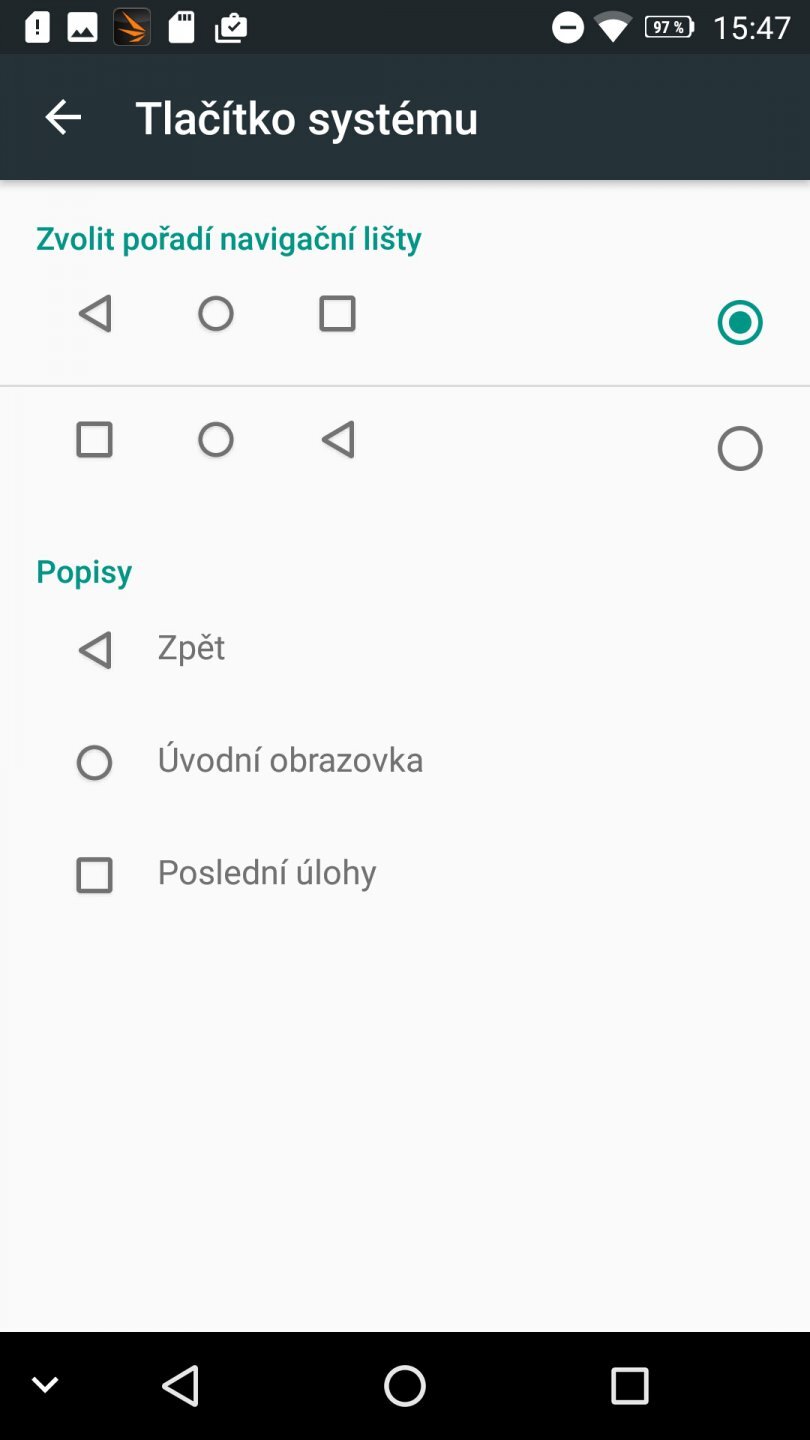Viewport: 810px width, 1440px height.
Task: Expand the battery percentage status indicator
Action: pyautogui.click(x=668, y=27)
